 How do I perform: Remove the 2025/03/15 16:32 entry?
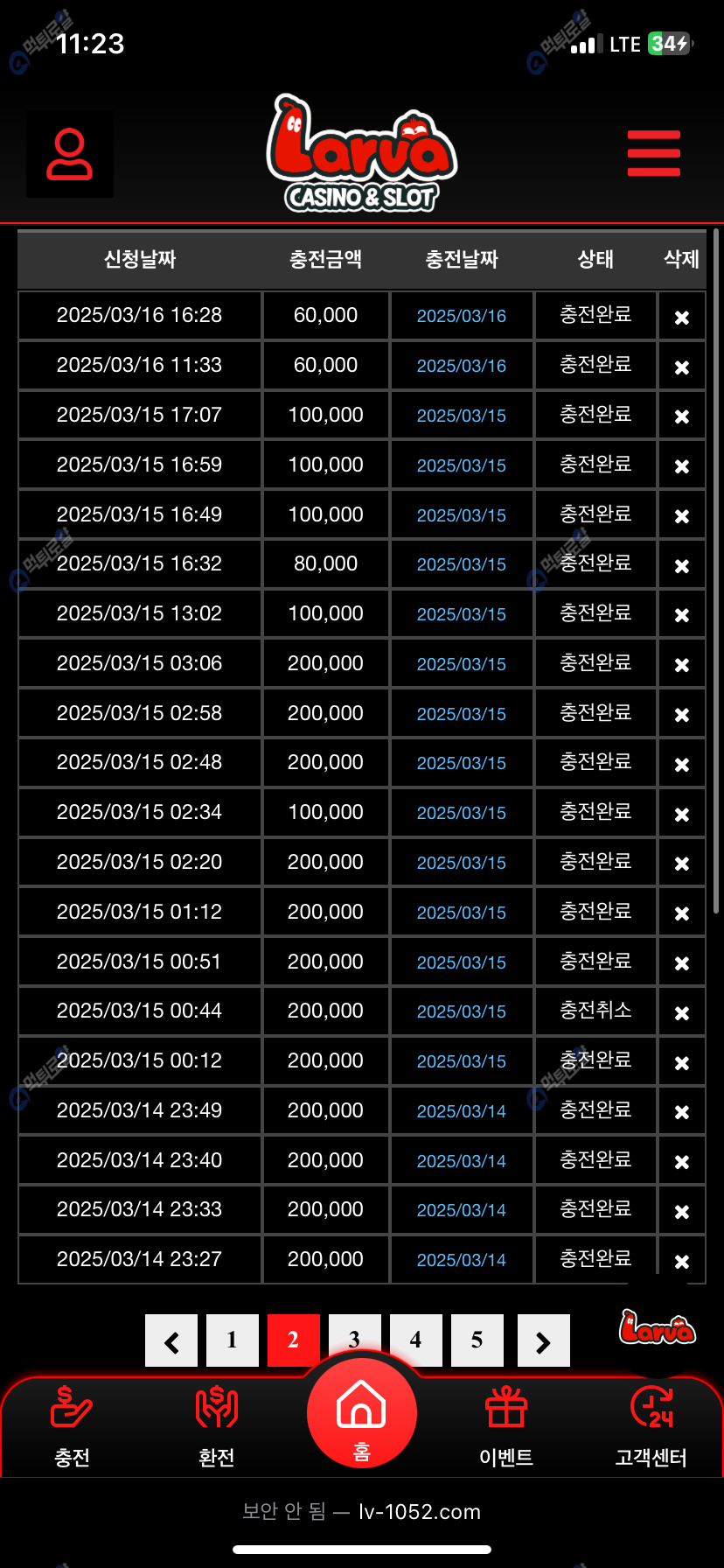(682, 566)
